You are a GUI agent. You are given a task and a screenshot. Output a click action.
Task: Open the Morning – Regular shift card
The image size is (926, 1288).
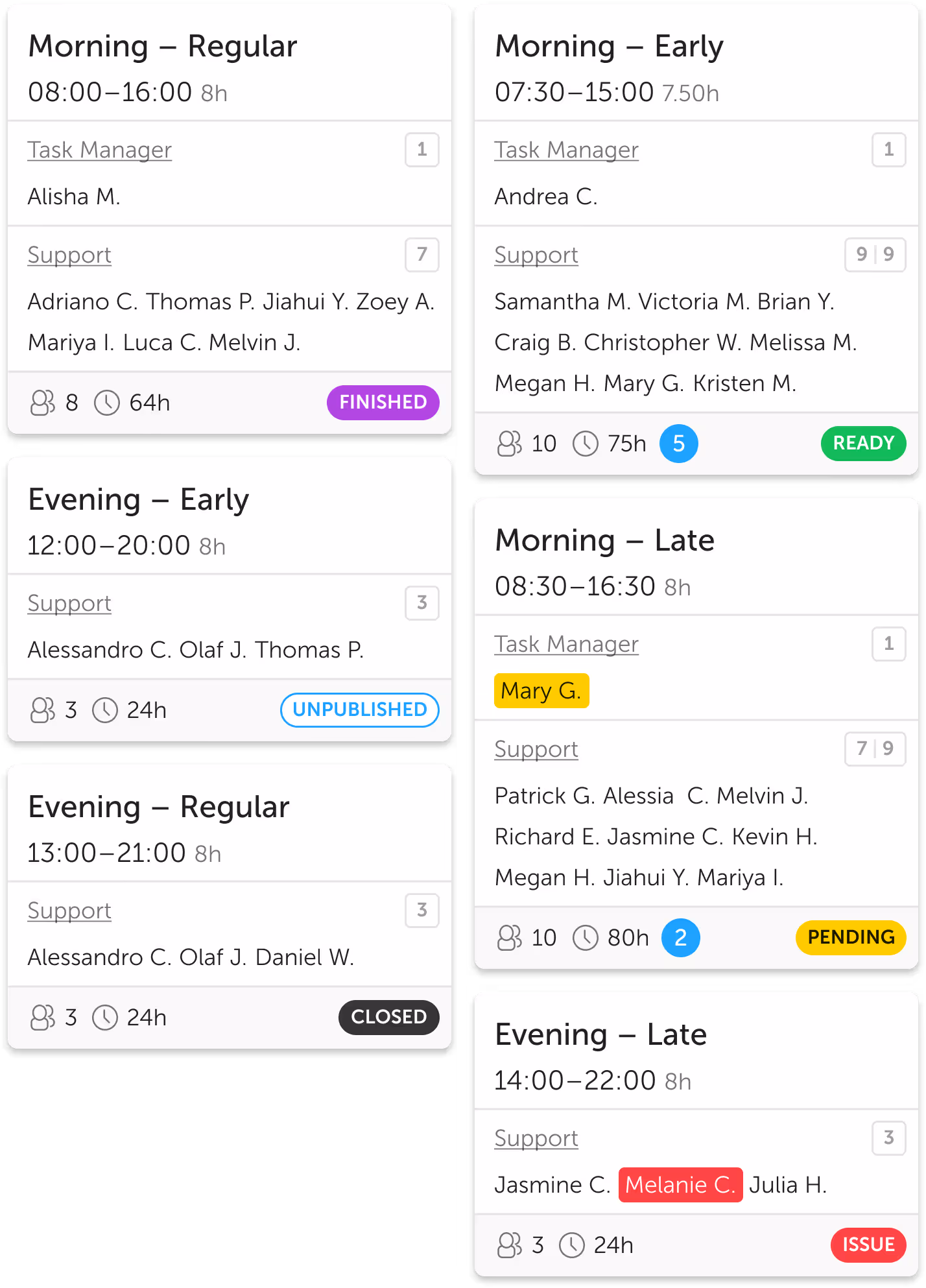[x=162, y=47]
